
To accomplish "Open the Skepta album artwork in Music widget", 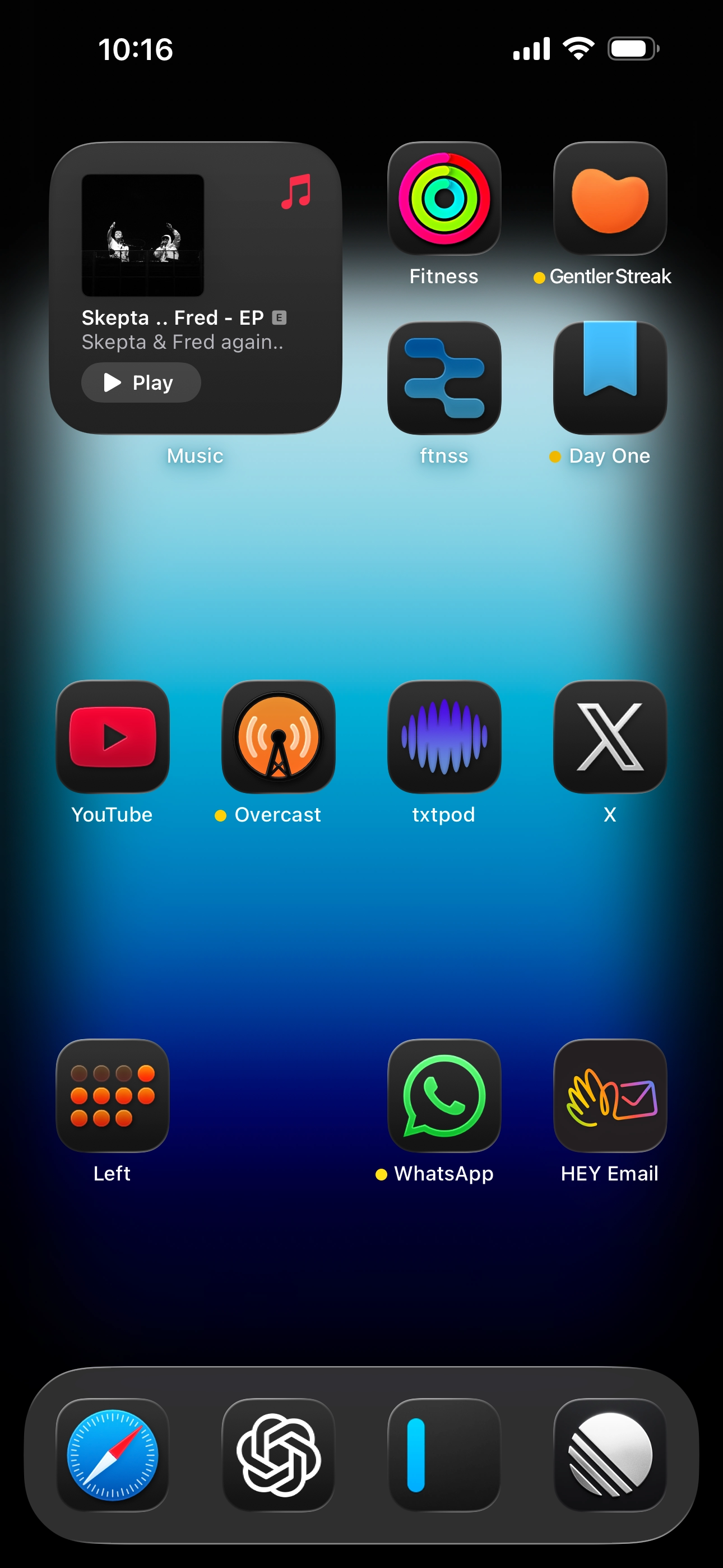I will point(143,235).
